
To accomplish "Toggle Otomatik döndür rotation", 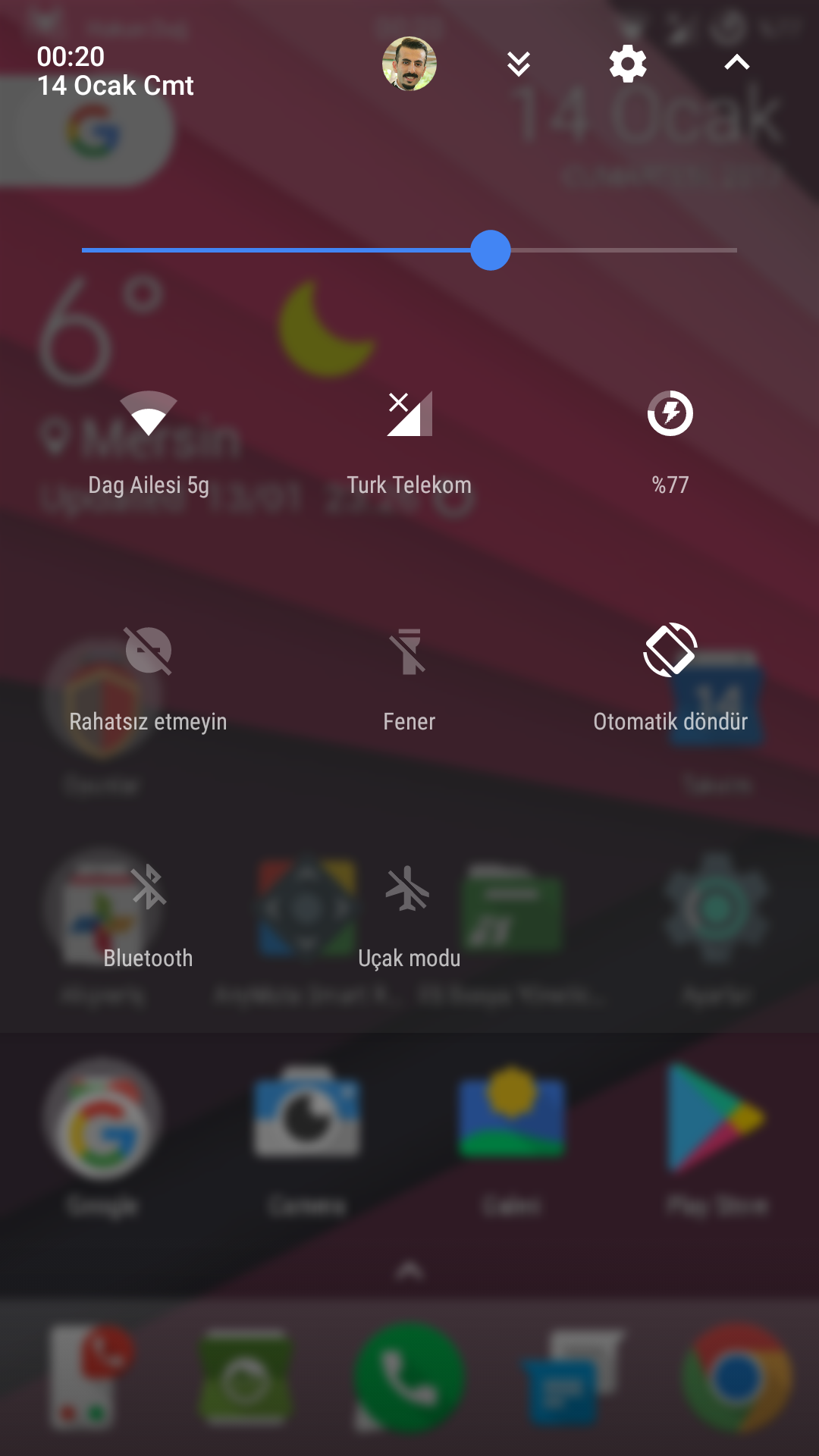I will tap(670, 679).
